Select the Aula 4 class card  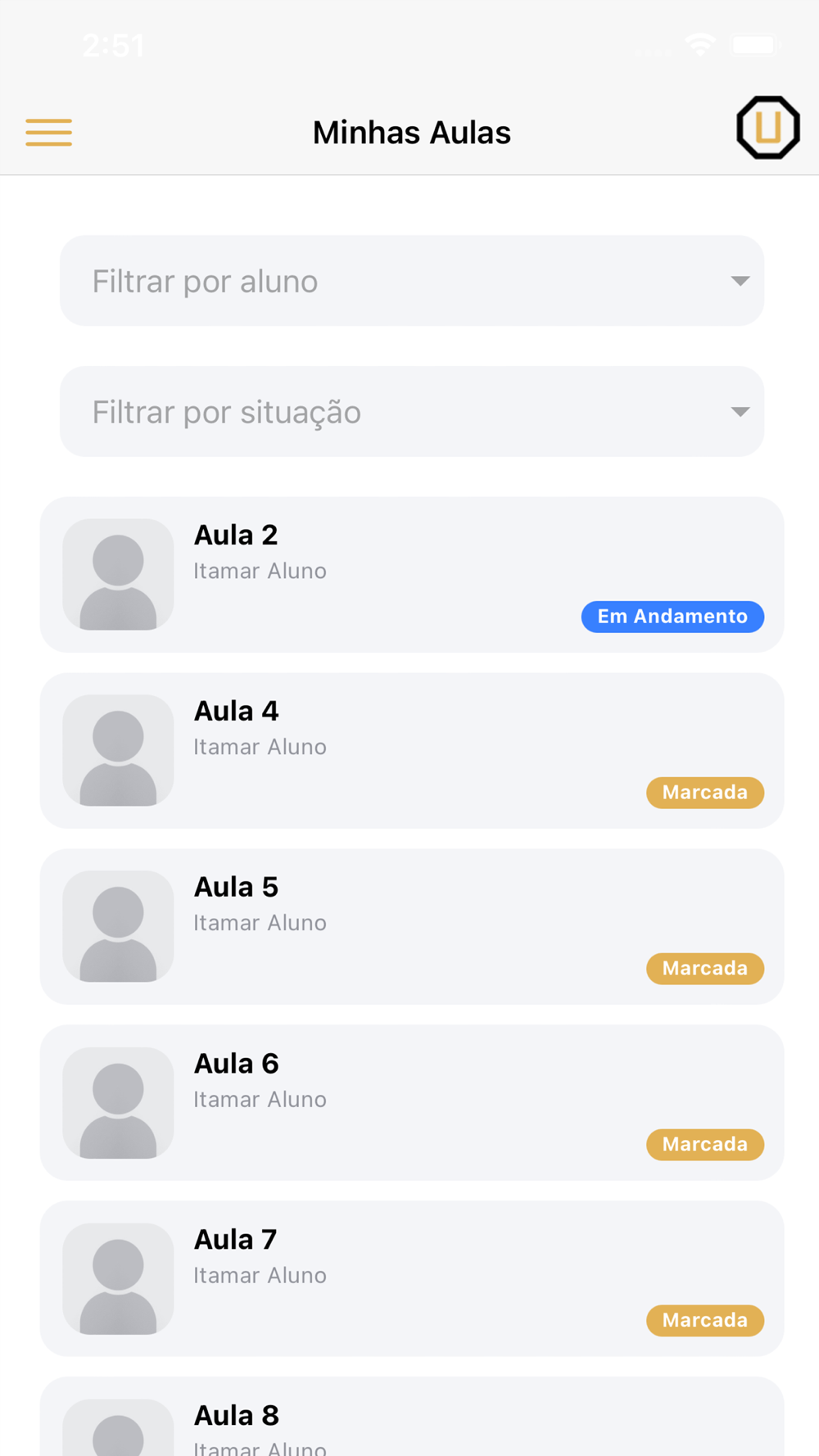point(411,750)
